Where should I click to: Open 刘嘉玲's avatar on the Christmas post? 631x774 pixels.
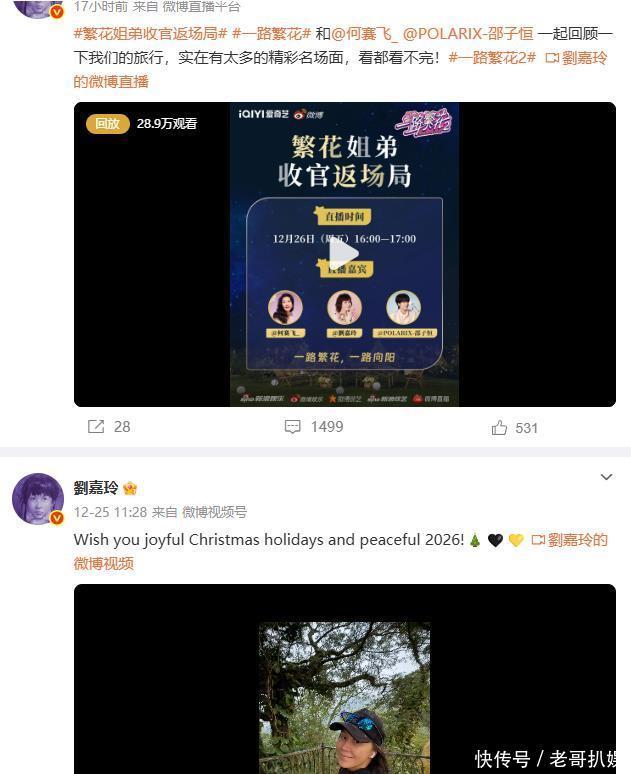click(x=38, y=499)
